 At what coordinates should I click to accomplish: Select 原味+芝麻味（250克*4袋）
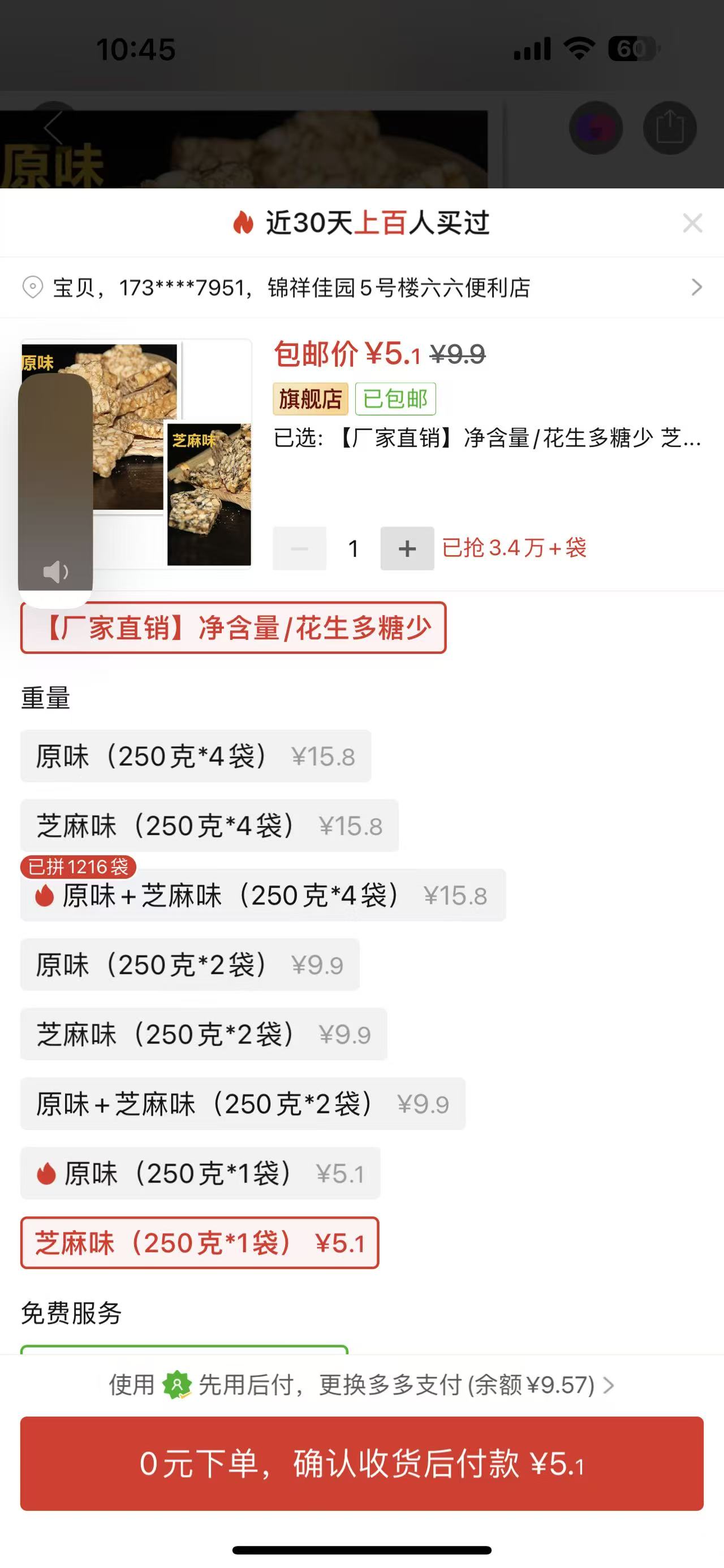pyautogui.click(x=263, y=895)
